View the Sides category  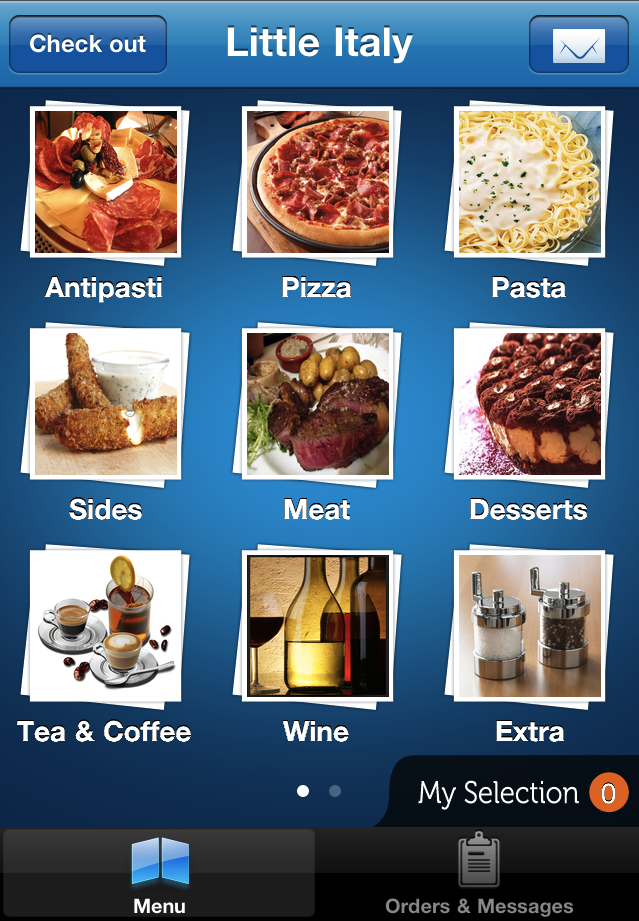pyautogui.click(x=105, y=404)
